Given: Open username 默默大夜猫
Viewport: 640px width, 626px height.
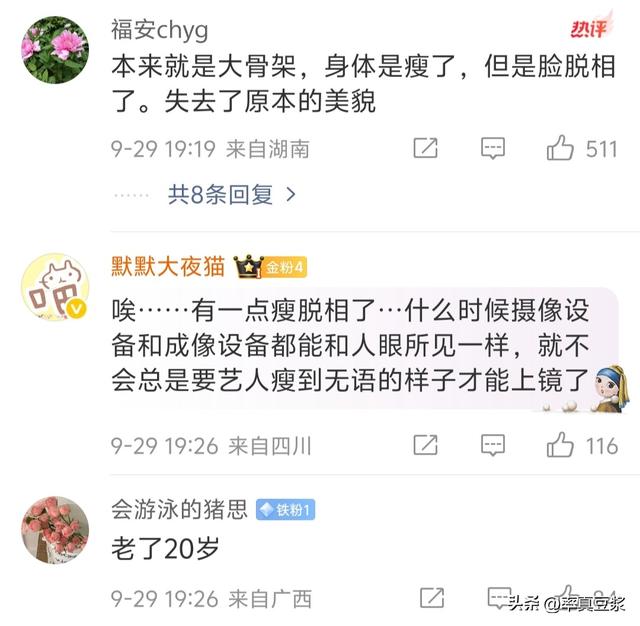Looking at the screenshot, I should (x=169, y=267).
